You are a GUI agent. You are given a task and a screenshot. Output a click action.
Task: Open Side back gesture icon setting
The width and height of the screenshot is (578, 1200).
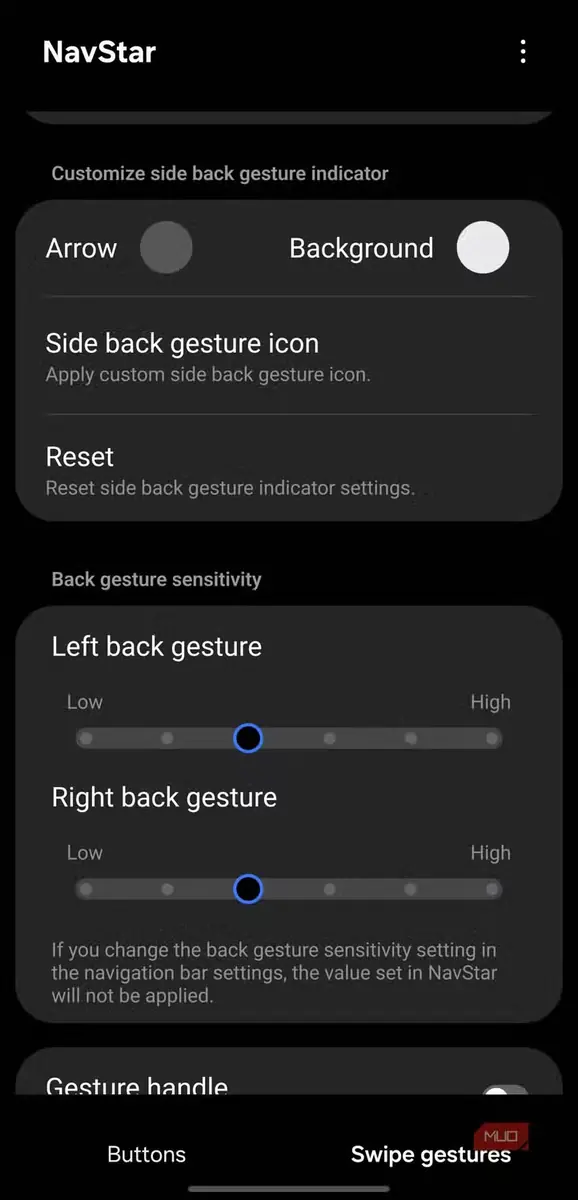tap(289, 356)
